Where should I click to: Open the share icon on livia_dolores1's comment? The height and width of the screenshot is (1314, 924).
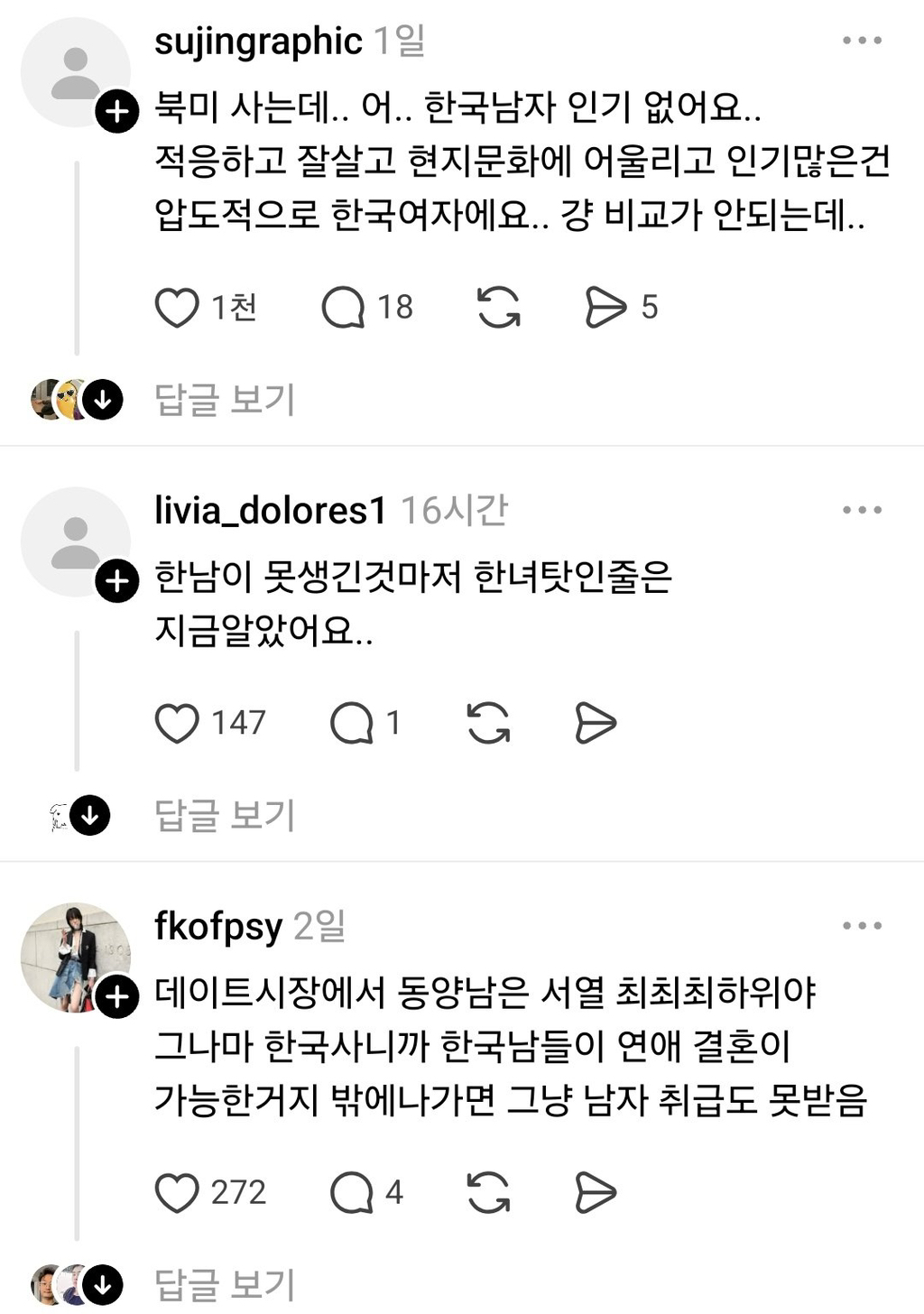coord(597,721)
